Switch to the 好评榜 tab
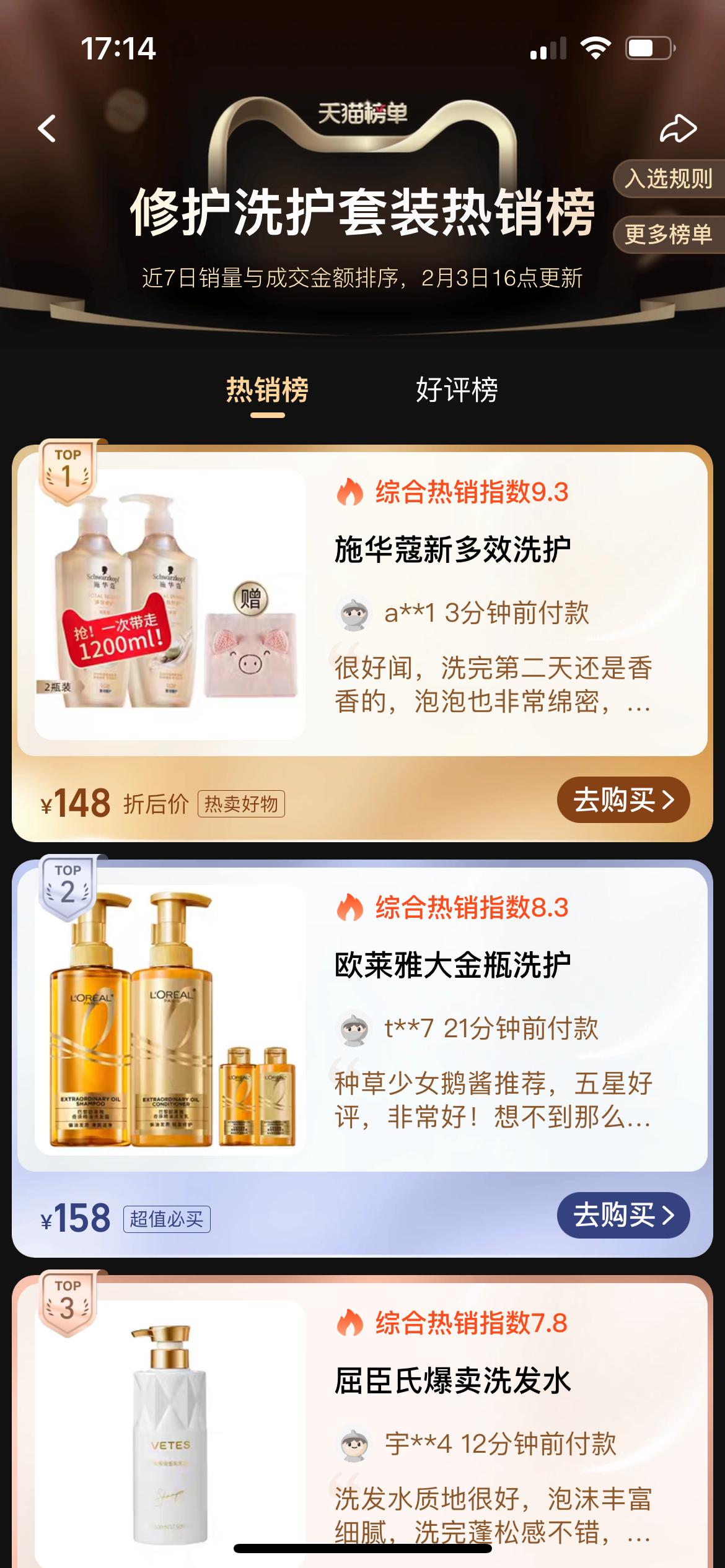Image resolution: width=725 pixels, height=1568 pixels. pyautogui.click(x=457, y=390)
